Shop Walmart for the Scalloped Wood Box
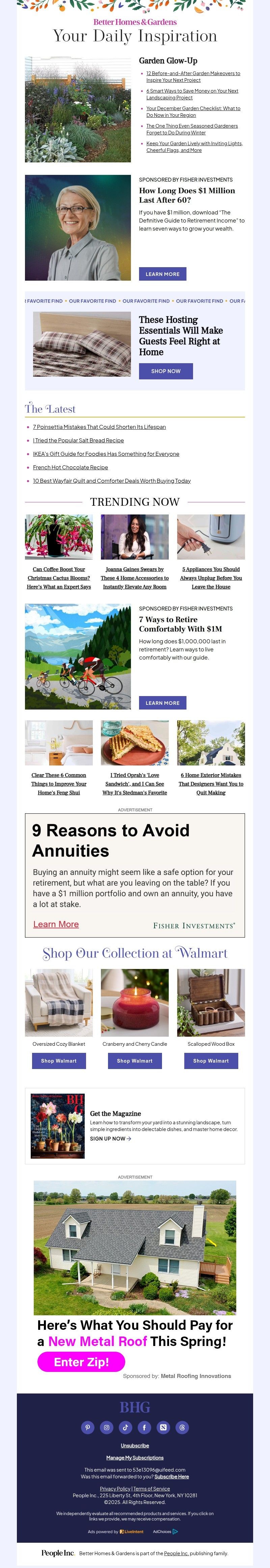The height and width of the screenshot is (1568, 270). 211,1061
